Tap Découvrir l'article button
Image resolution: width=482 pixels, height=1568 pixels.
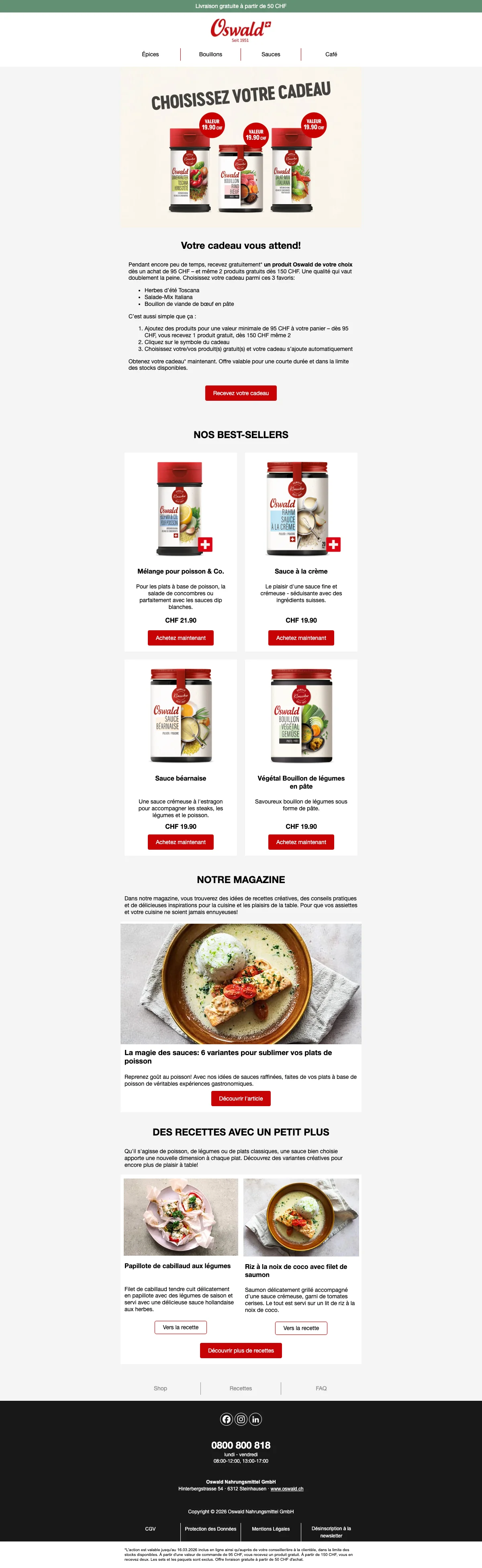pos(240,1098)
